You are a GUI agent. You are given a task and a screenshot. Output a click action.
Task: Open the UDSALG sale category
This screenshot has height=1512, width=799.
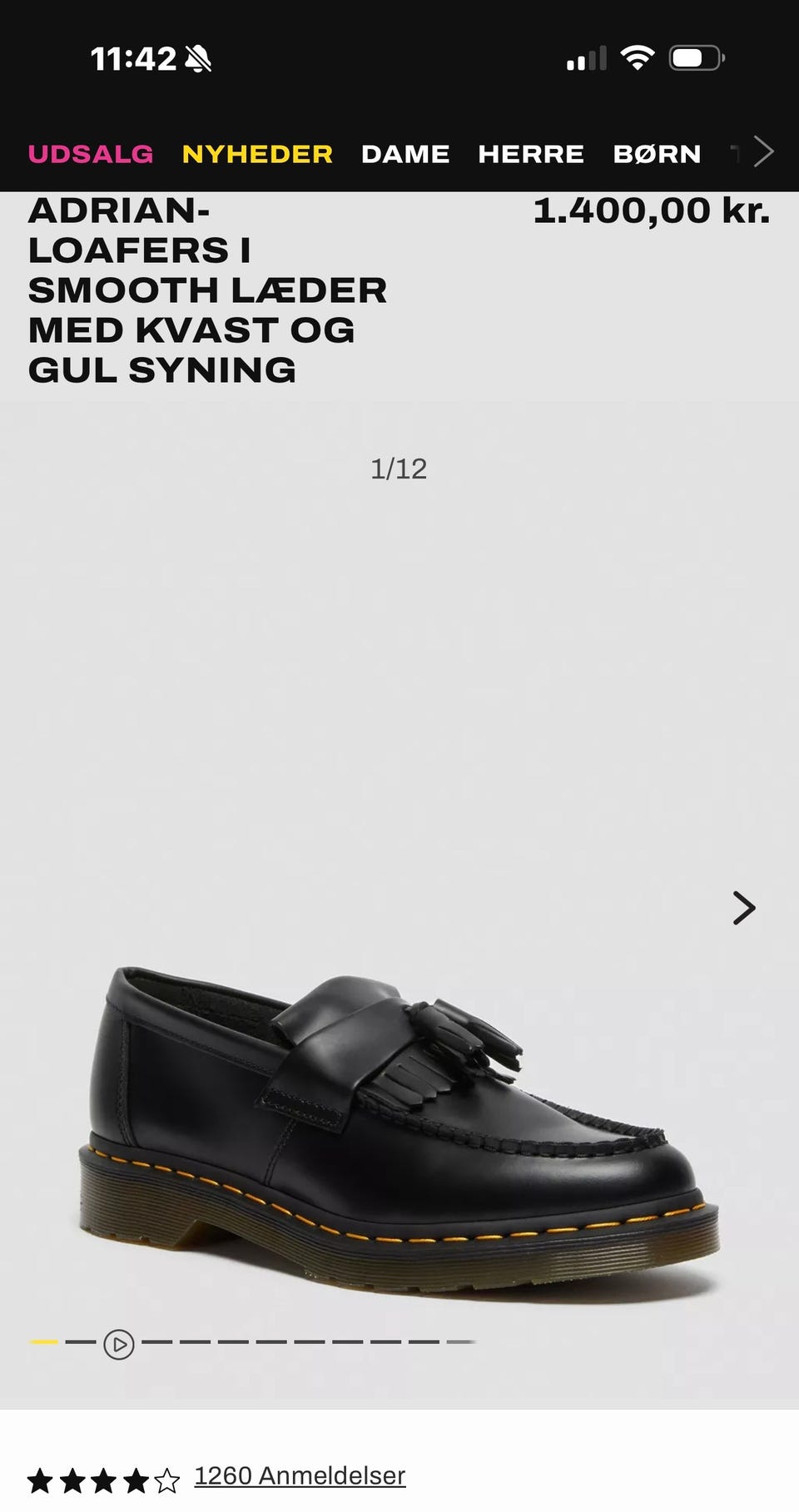pyautogui.click(x=91, y=154)
